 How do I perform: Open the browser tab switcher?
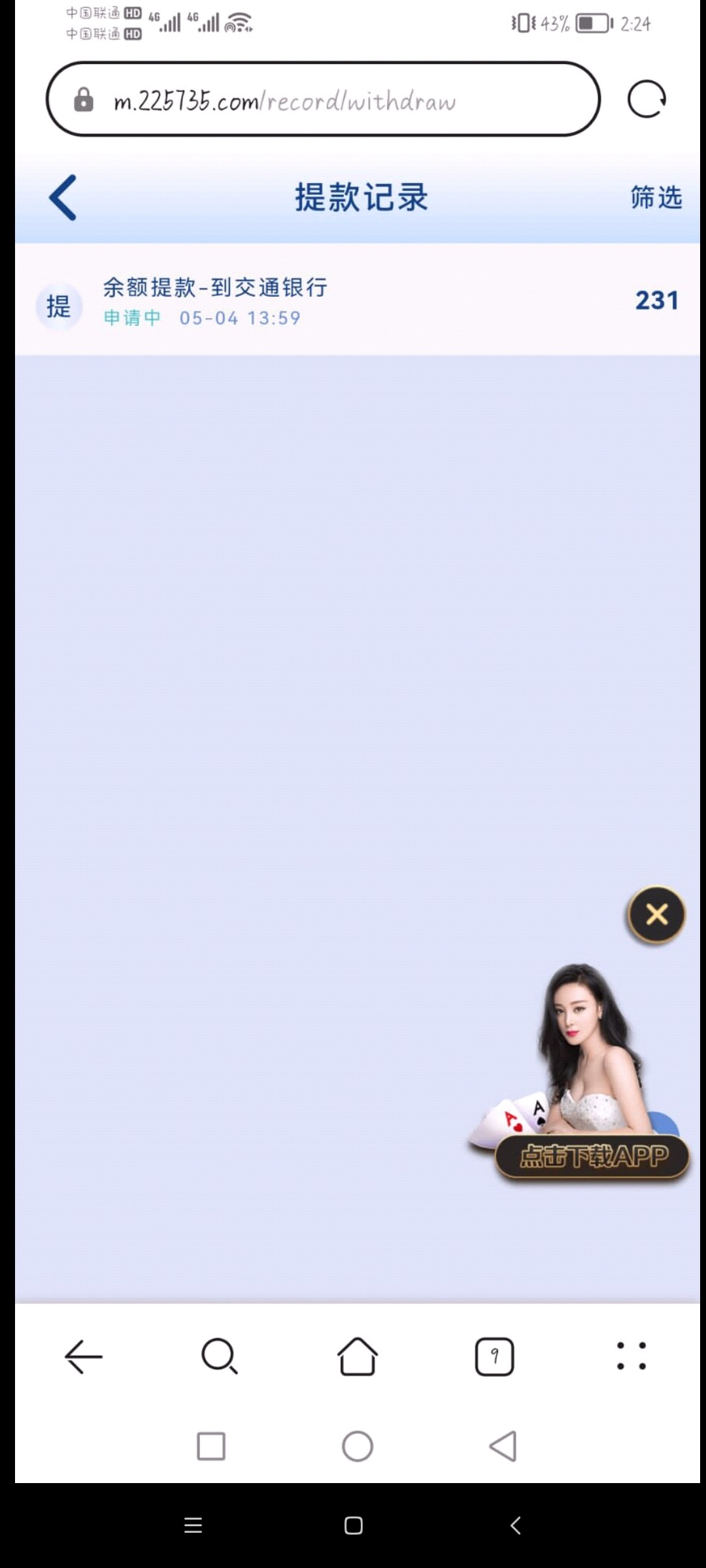coord(494,1356)
